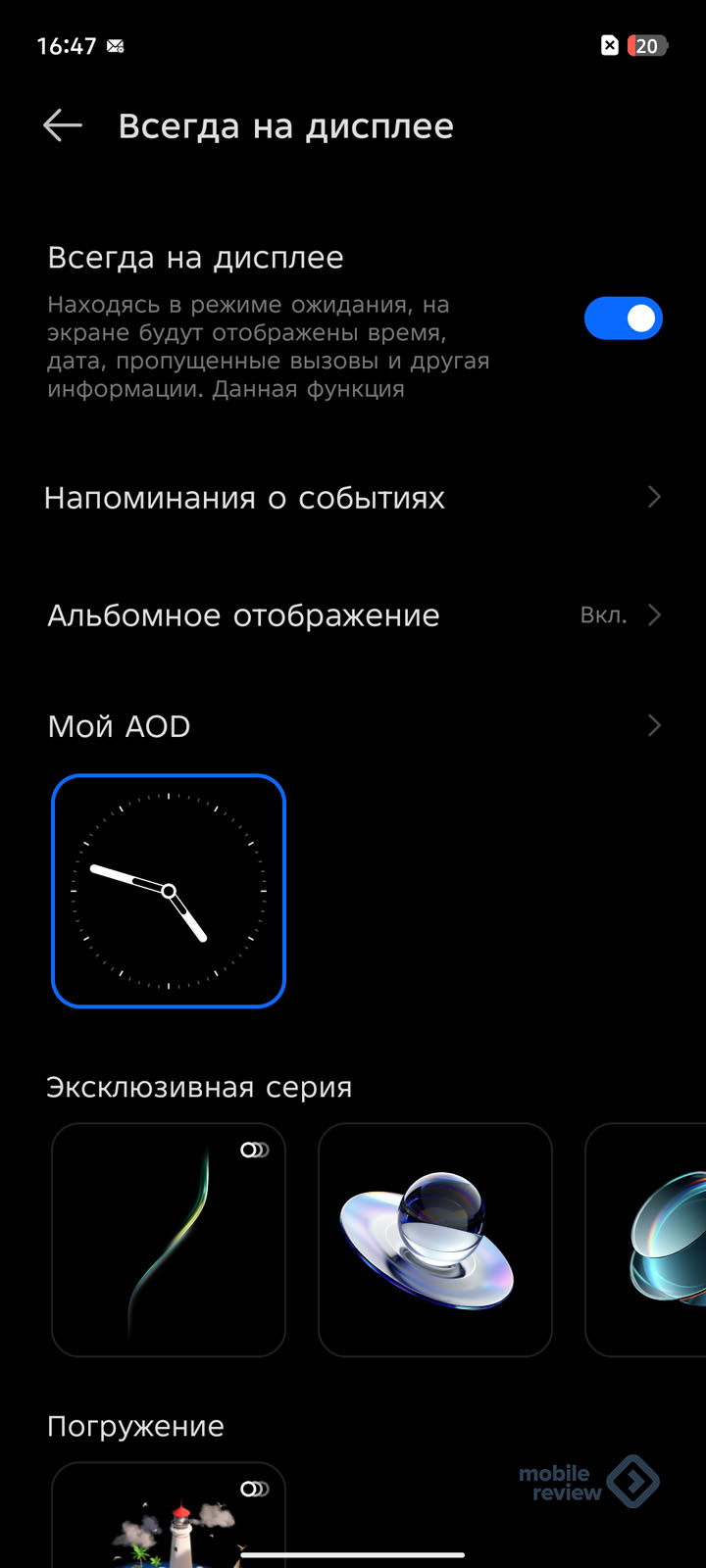706x1568 pixels.
Task: Select the analog clock AOD style
Action: (x=169, y=891)
